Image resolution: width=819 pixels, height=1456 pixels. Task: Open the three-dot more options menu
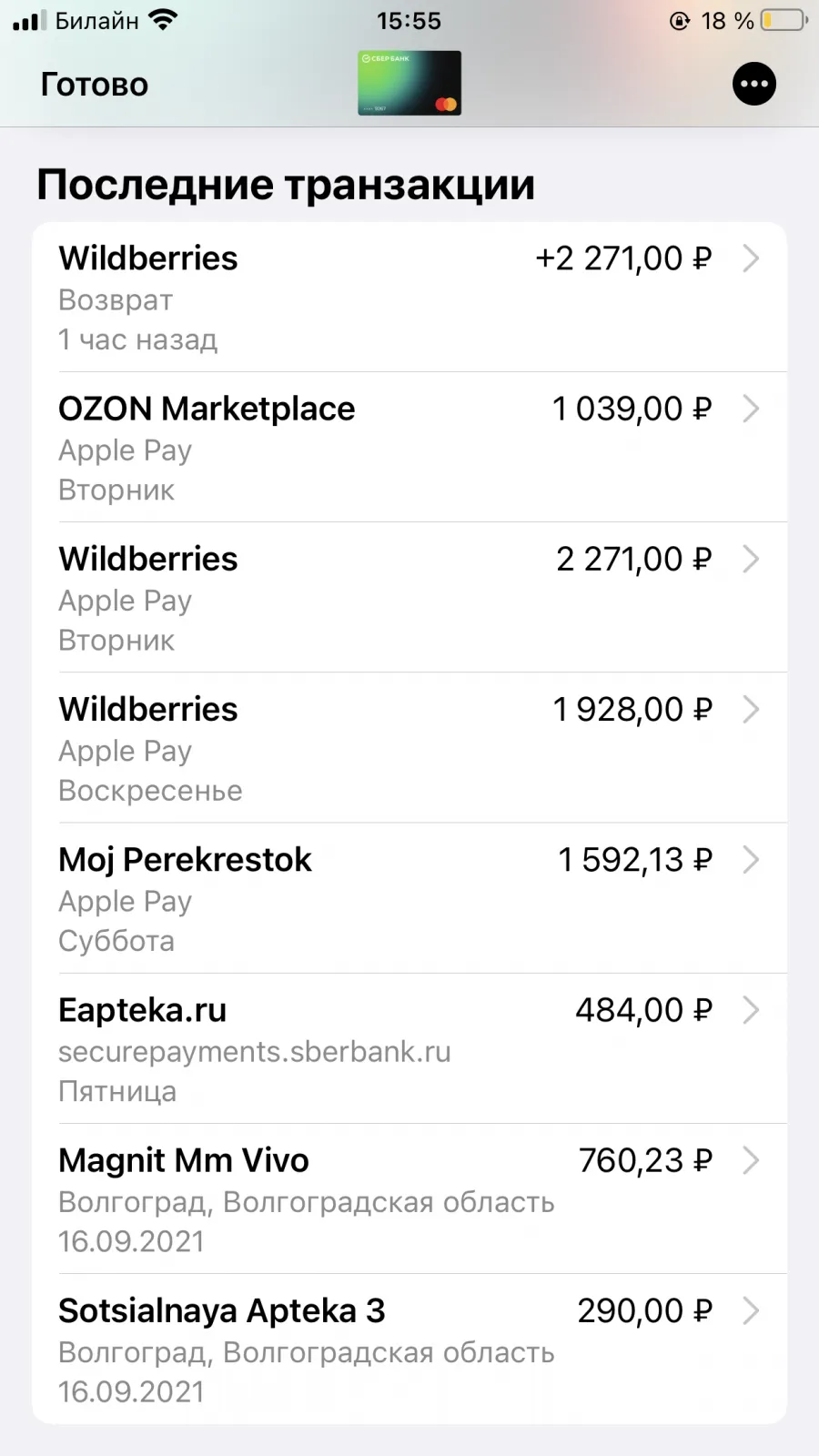[x=754, y=84]
